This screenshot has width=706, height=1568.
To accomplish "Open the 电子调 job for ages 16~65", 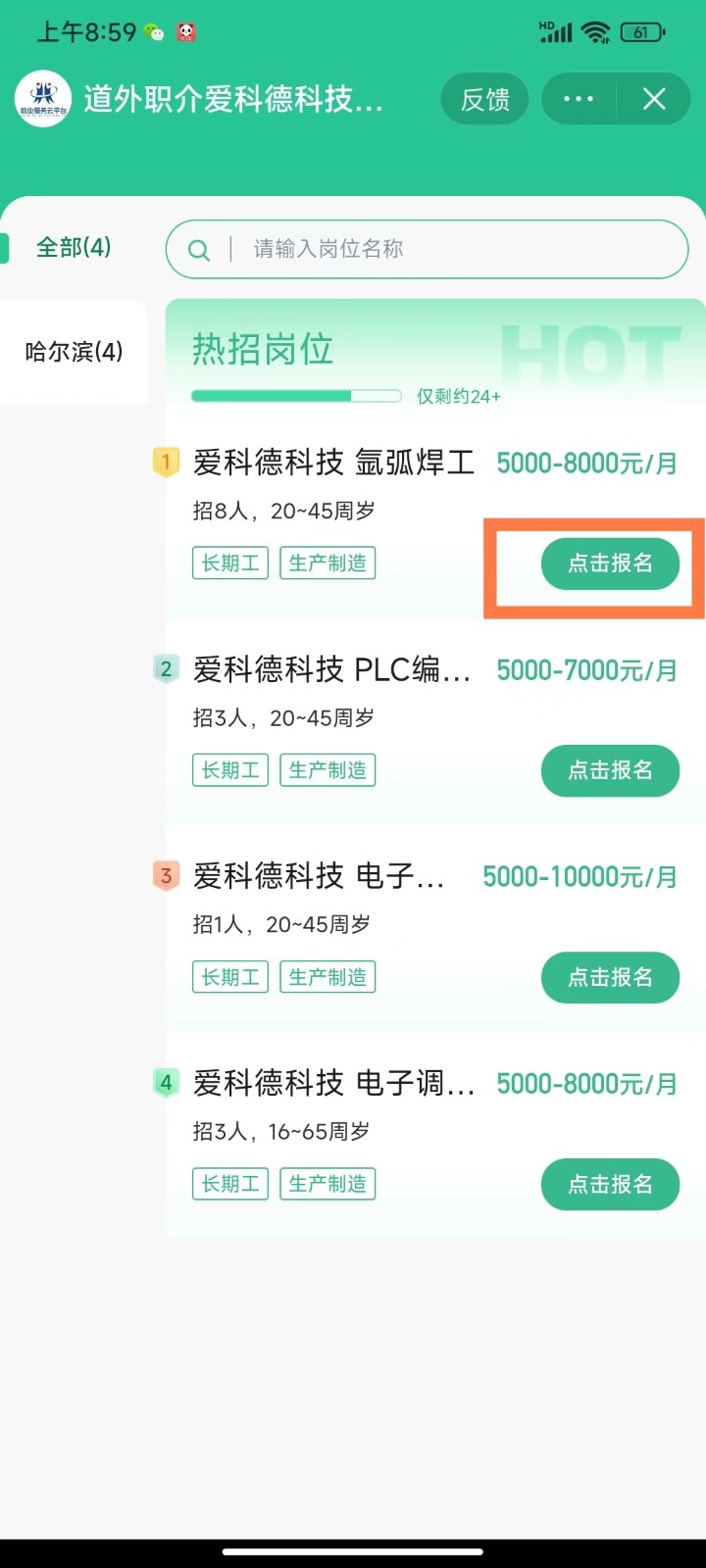I will click(x=333, y=1084).
